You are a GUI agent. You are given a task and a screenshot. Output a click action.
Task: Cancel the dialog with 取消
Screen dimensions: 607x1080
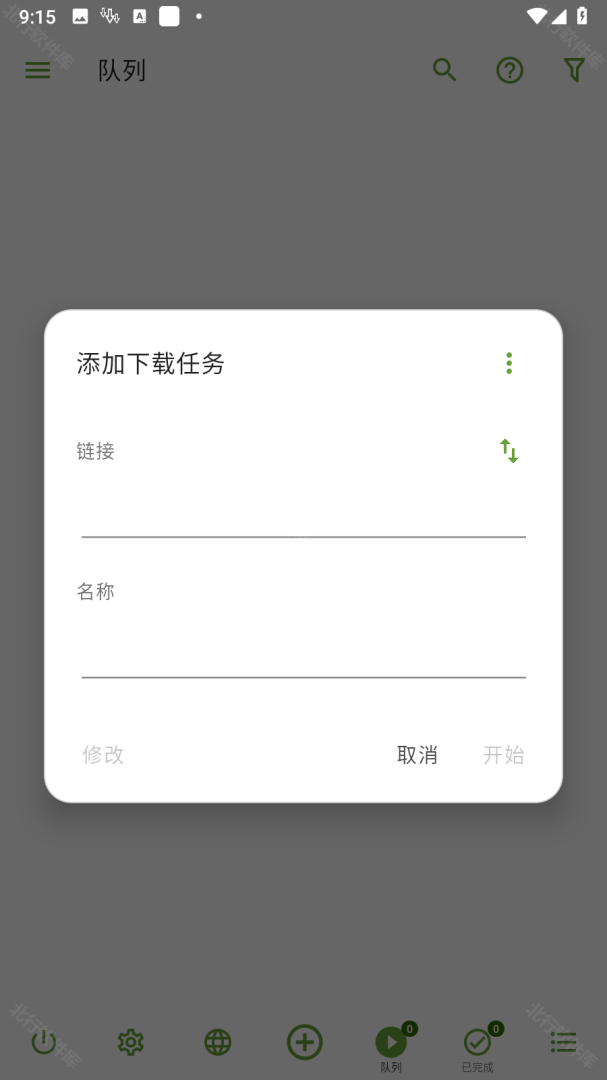[x=417, y=755]
